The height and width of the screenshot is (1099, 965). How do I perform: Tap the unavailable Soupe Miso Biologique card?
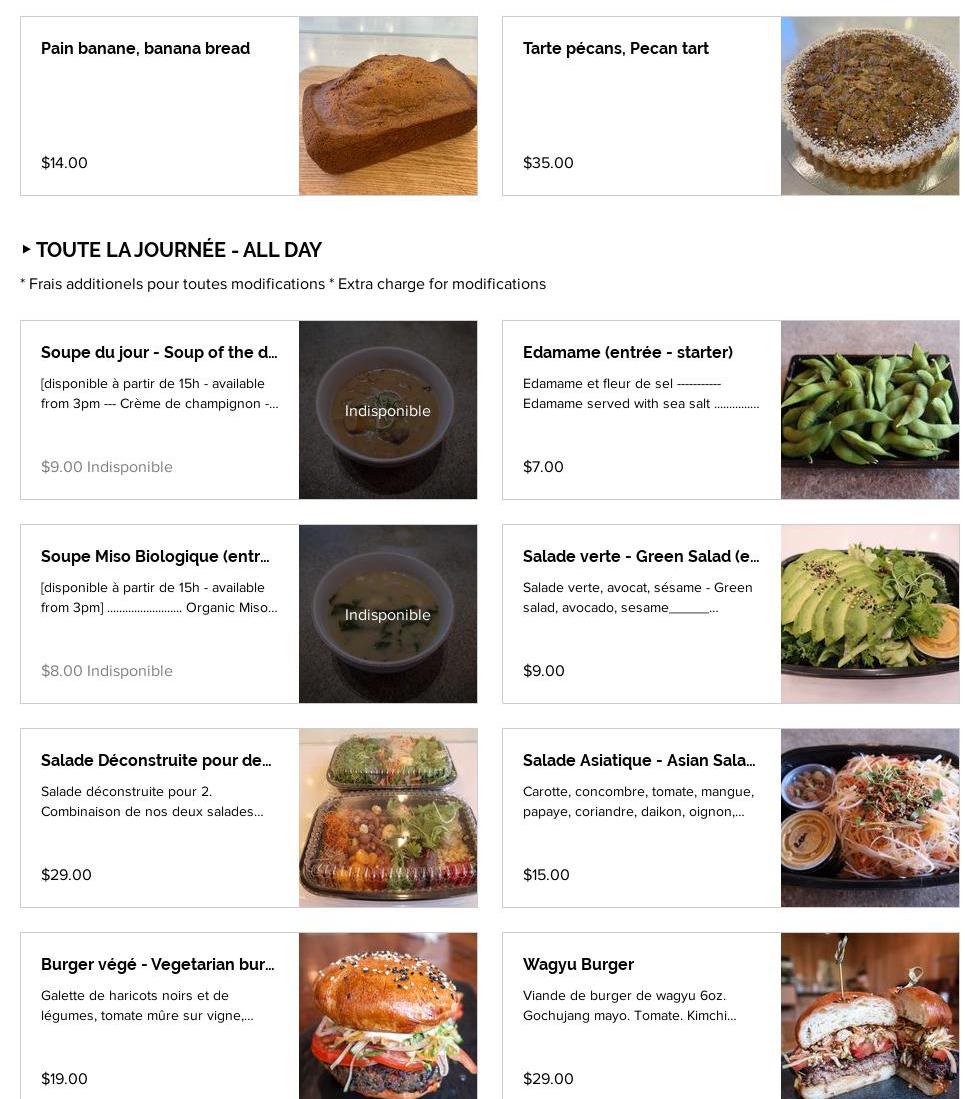248,614
